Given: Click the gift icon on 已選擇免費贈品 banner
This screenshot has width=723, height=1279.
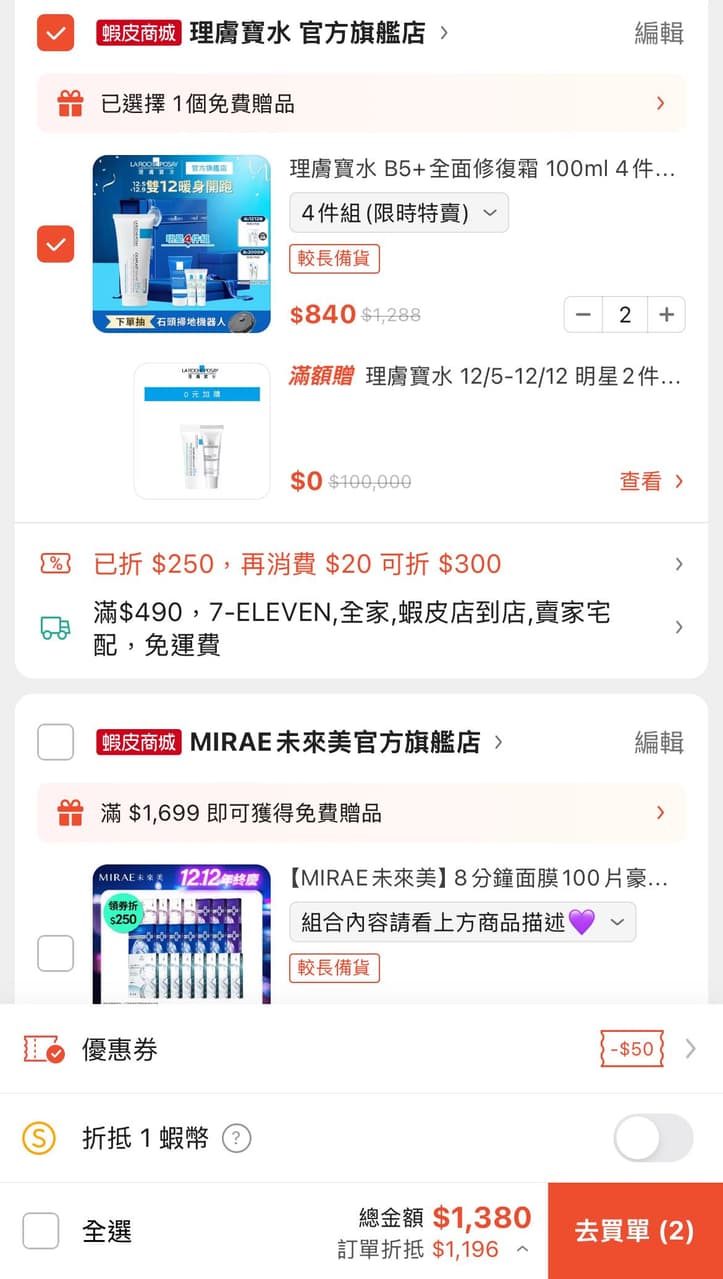Looking at the screenshot, I should (x=67, y=103).
